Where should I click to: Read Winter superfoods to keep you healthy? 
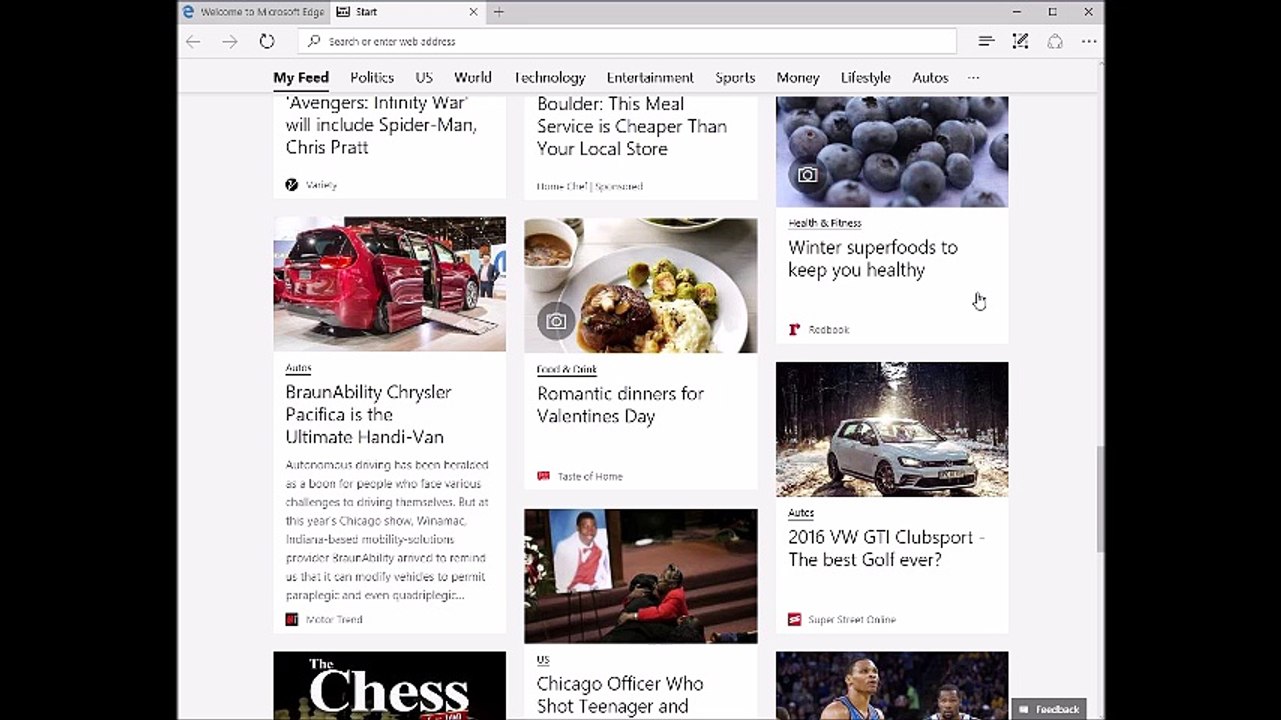[872, 258]
